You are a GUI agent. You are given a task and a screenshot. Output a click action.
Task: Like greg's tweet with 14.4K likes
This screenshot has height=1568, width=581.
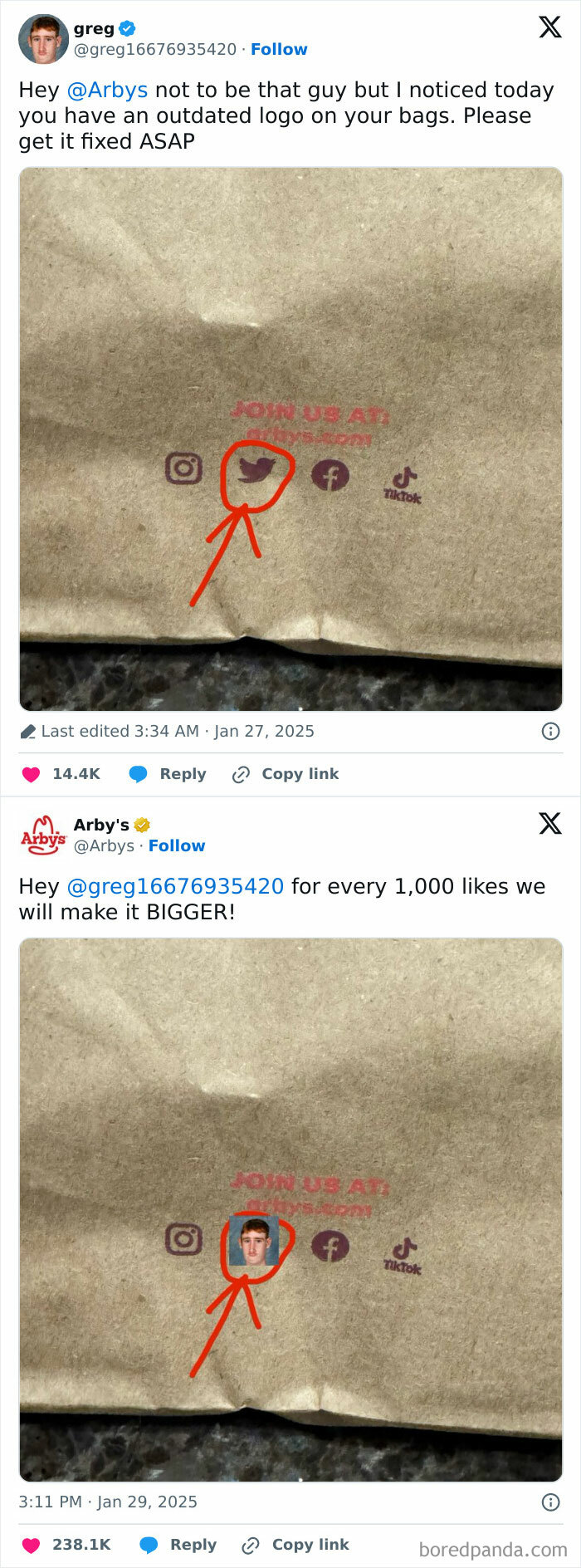pyautogui.click(x=32, y=774)
